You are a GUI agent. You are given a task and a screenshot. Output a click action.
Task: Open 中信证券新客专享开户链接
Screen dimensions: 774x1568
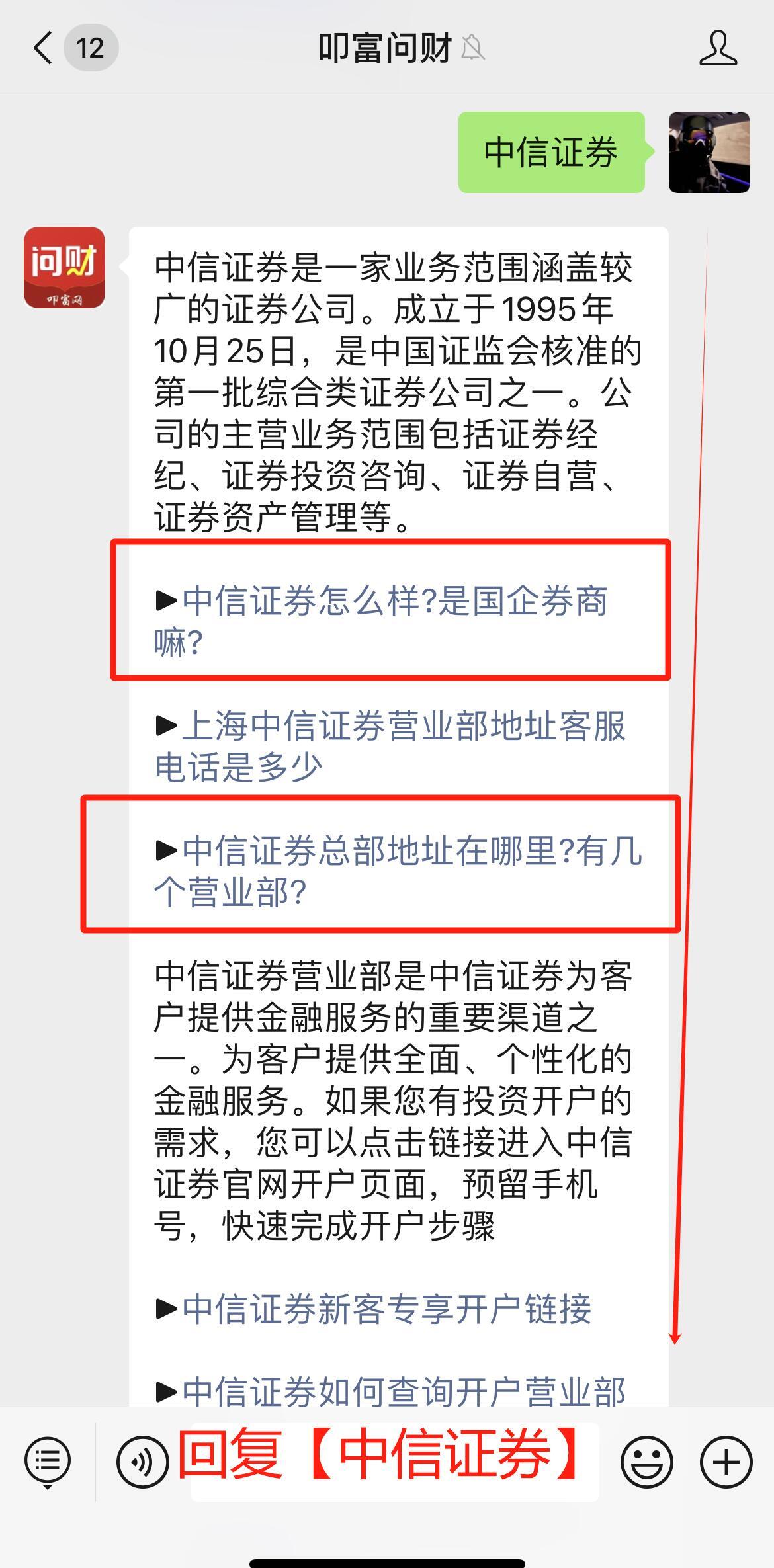point(386,1308)
